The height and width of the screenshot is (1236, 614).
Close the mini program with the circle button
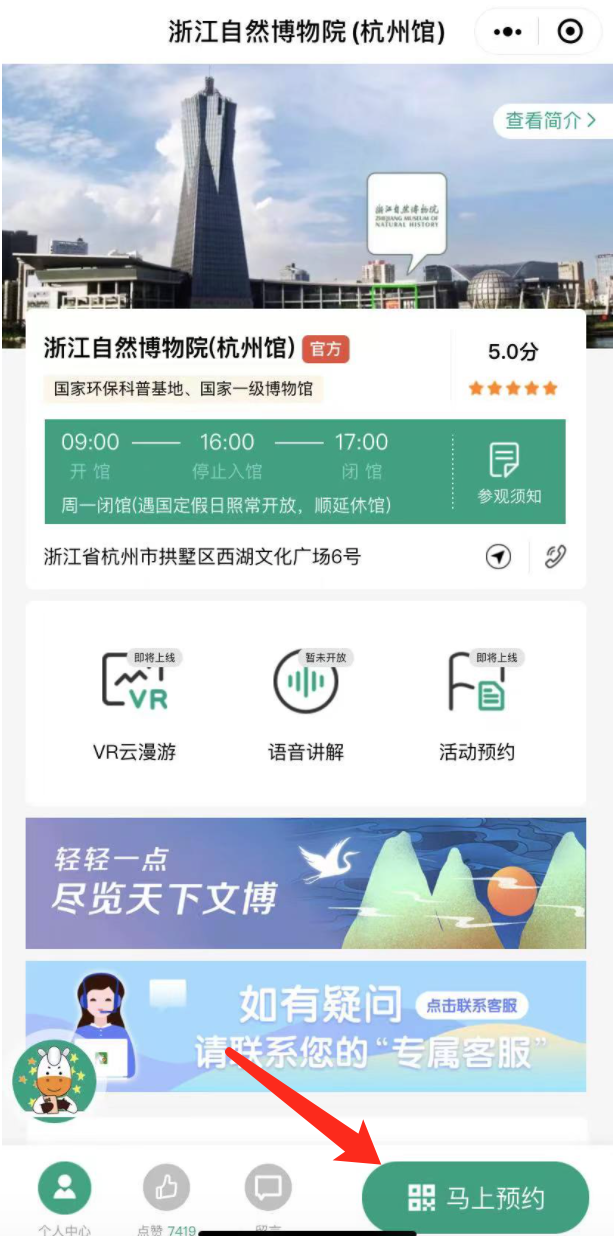[x=570, y=31]
